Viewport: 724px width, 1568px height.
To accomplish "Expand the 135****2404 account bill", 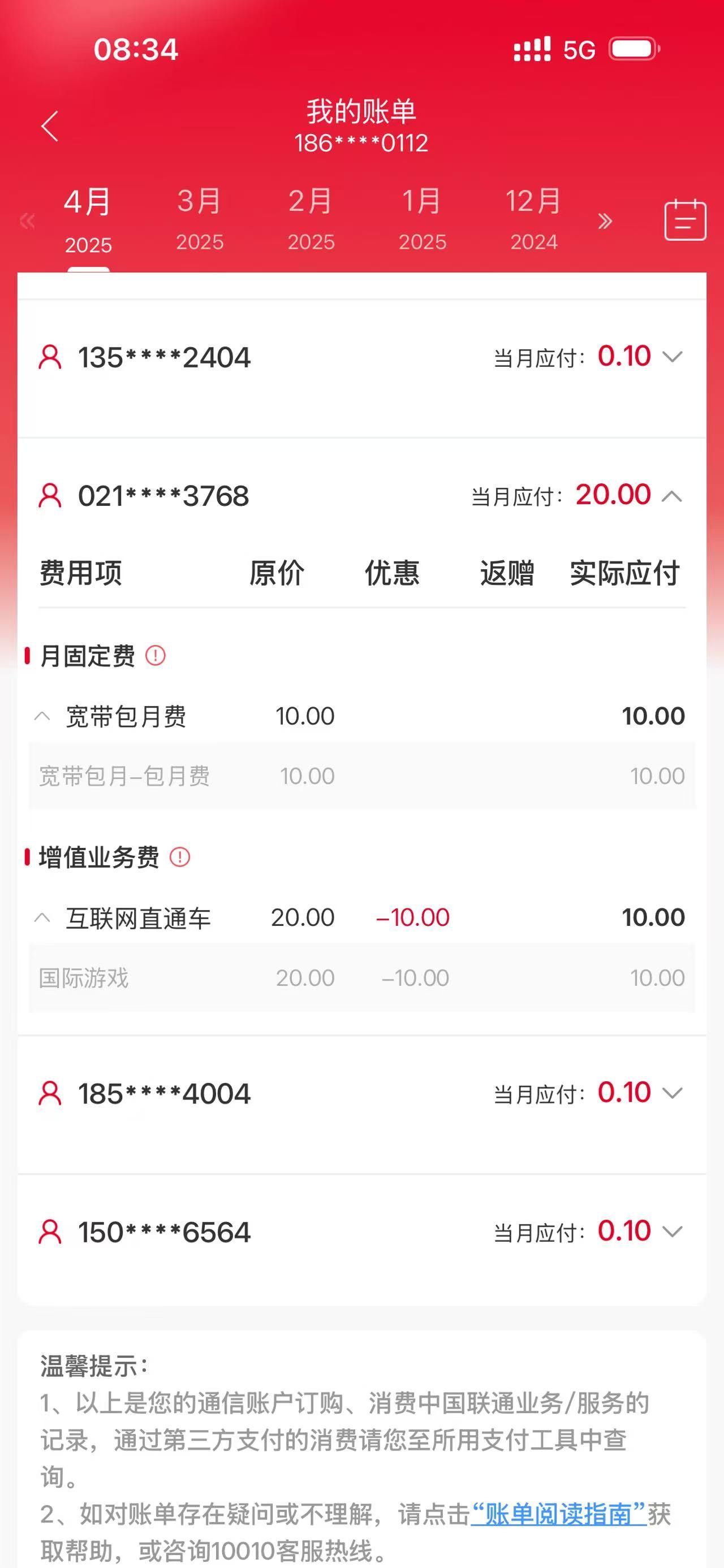I will (x=672, y=357).
